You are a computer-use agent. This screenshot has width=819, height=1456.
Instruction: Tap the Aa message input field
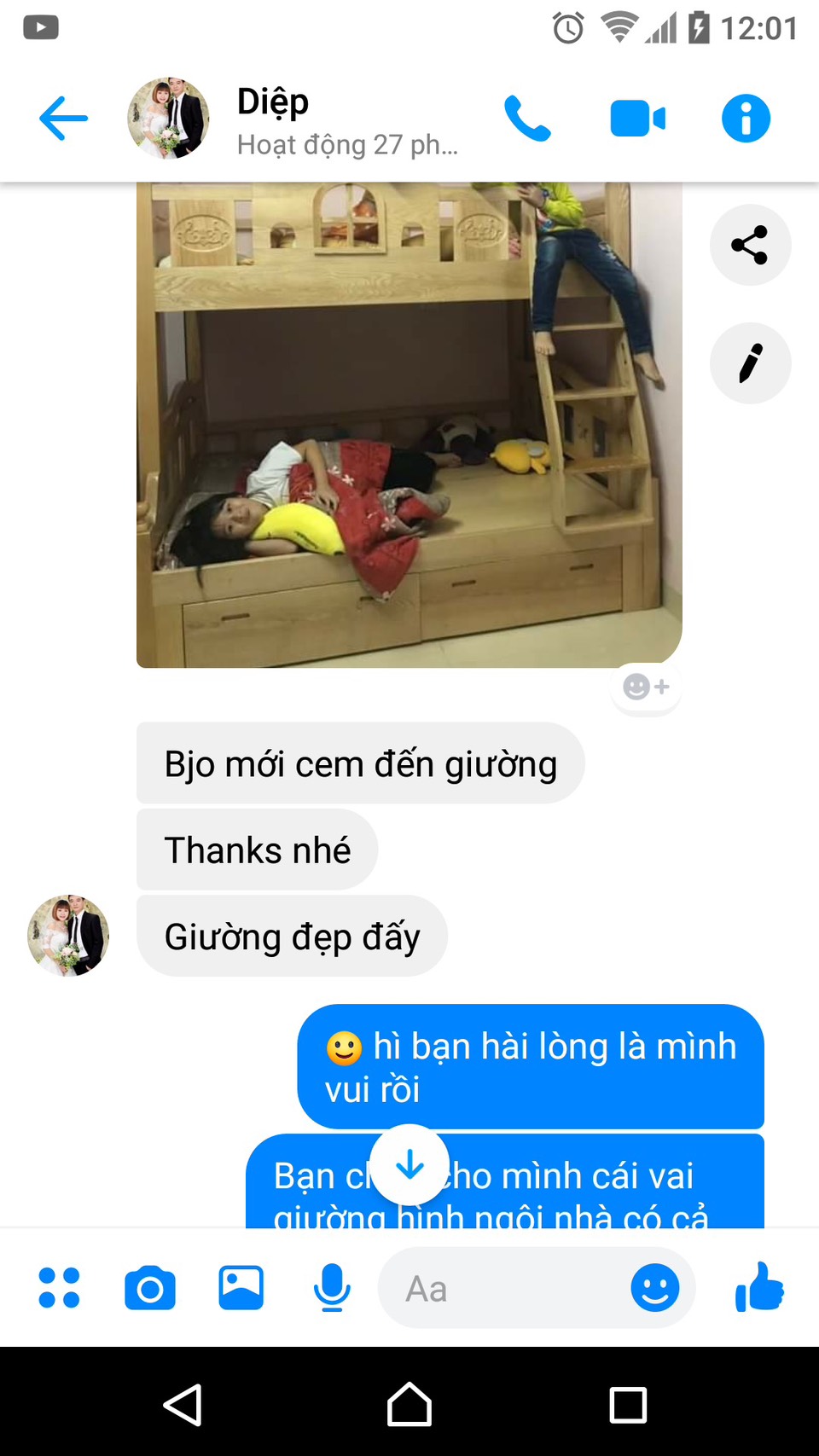[503, 1288]
